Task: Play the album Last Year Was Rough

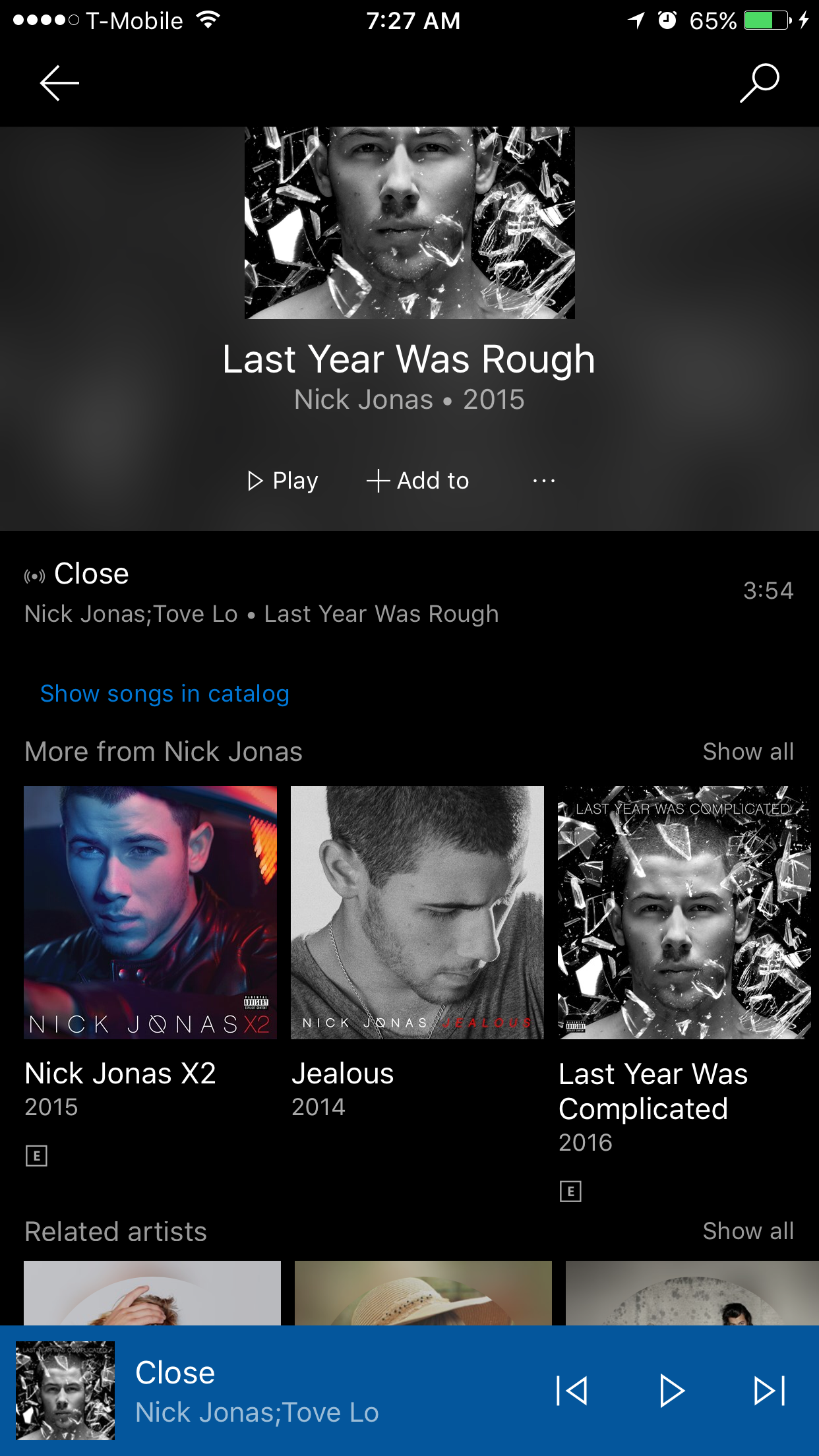Action: [283, 481]
